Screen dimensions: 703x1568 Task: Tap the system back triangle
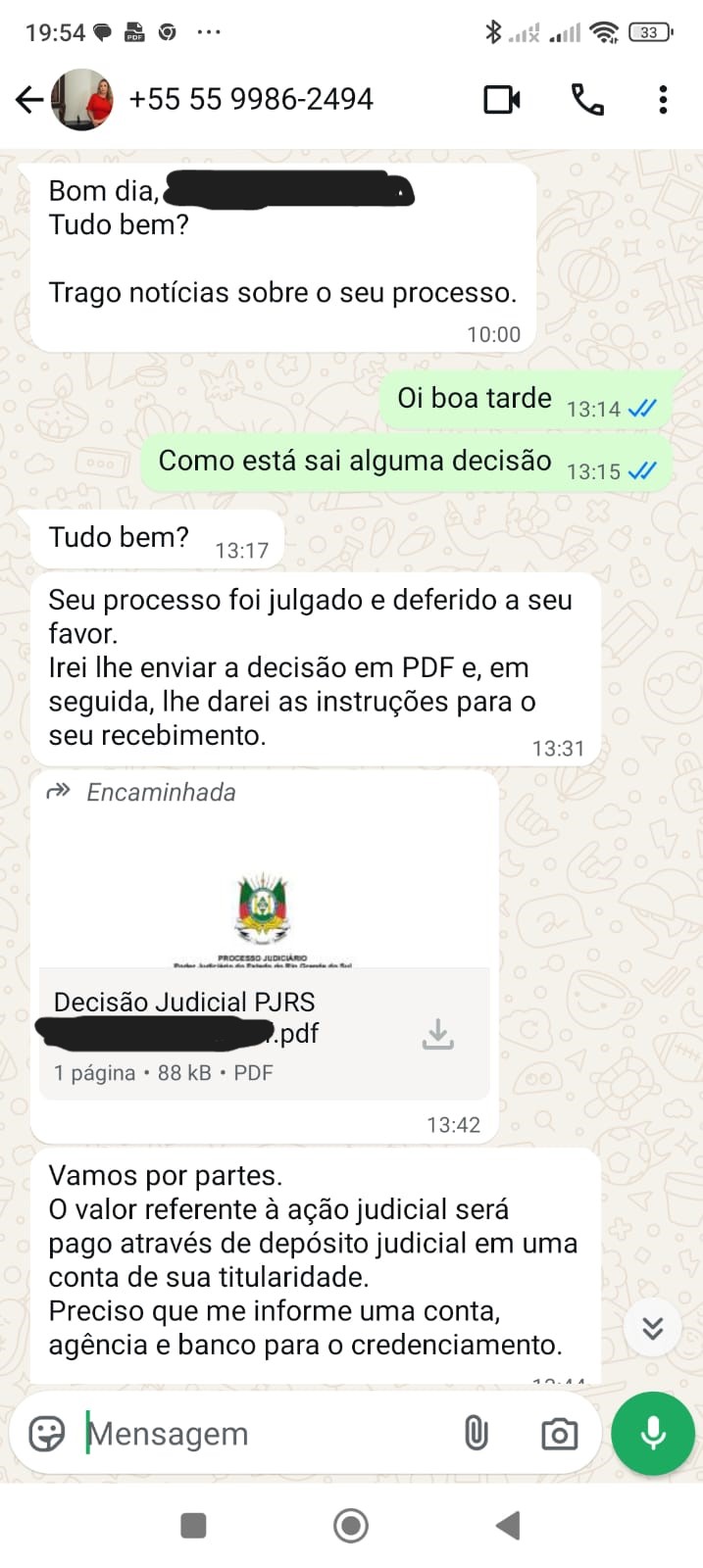pos(507,1525)
